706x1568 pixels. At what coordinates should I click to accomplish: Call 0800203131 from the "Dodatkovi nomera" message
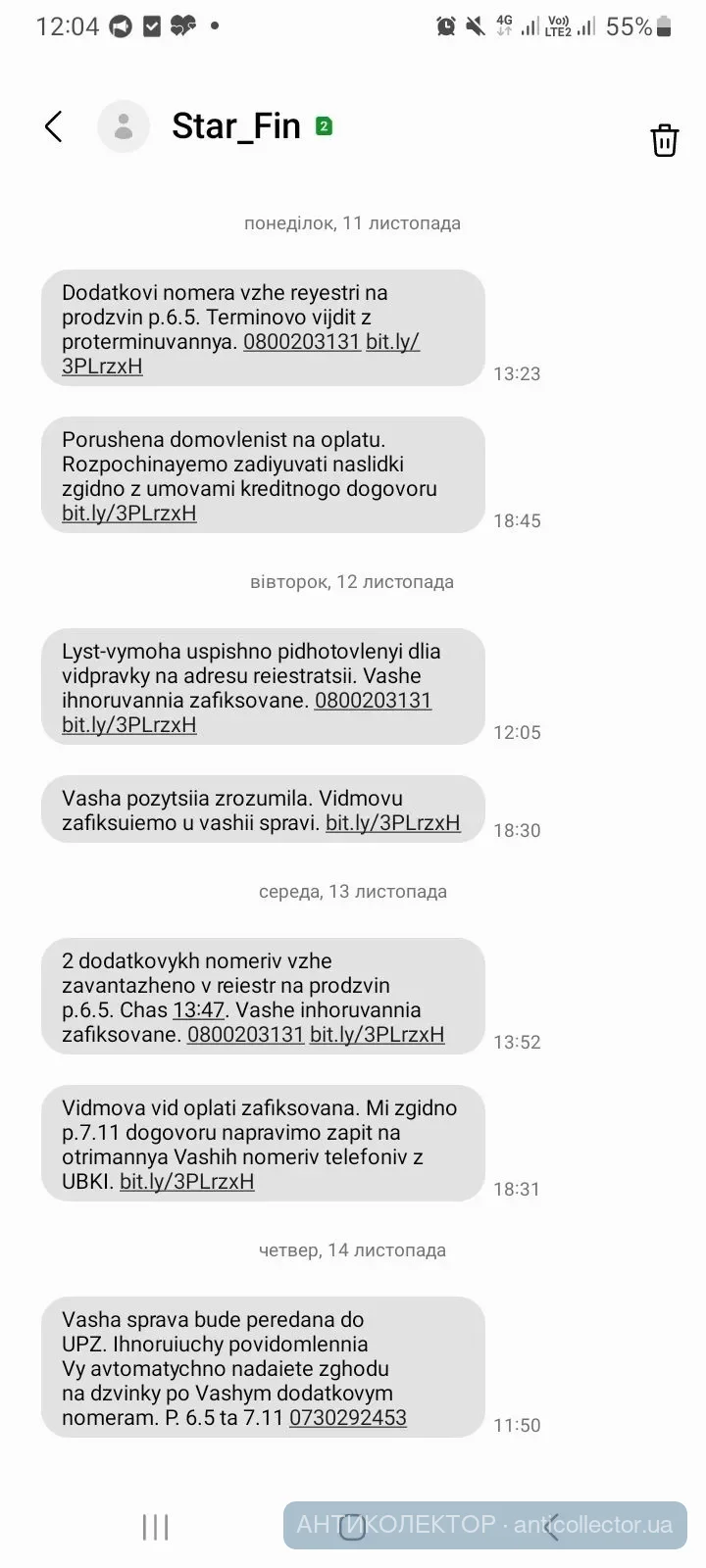[x=301, y=341]
